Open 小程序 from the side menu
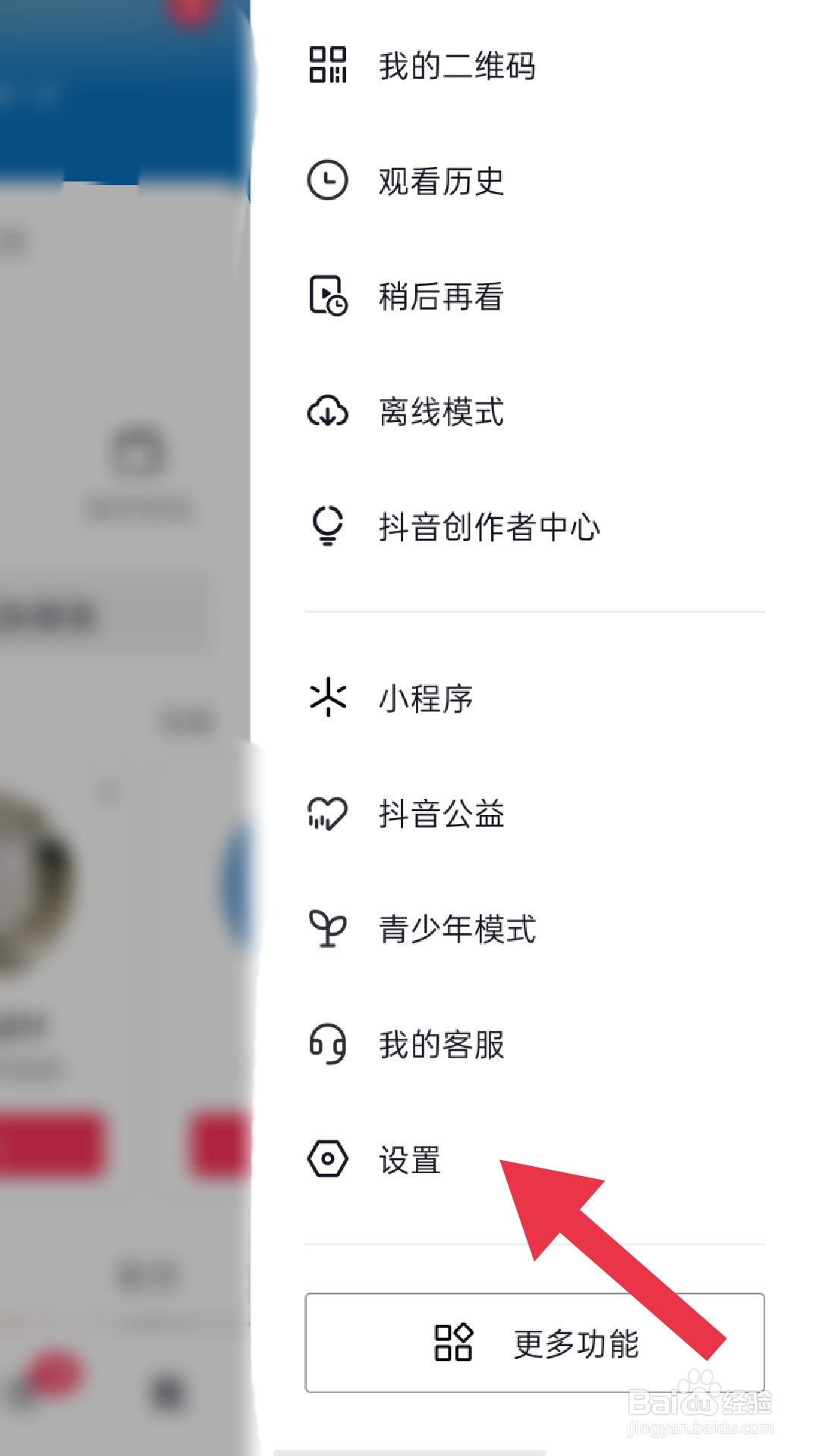 coord(425,699)
